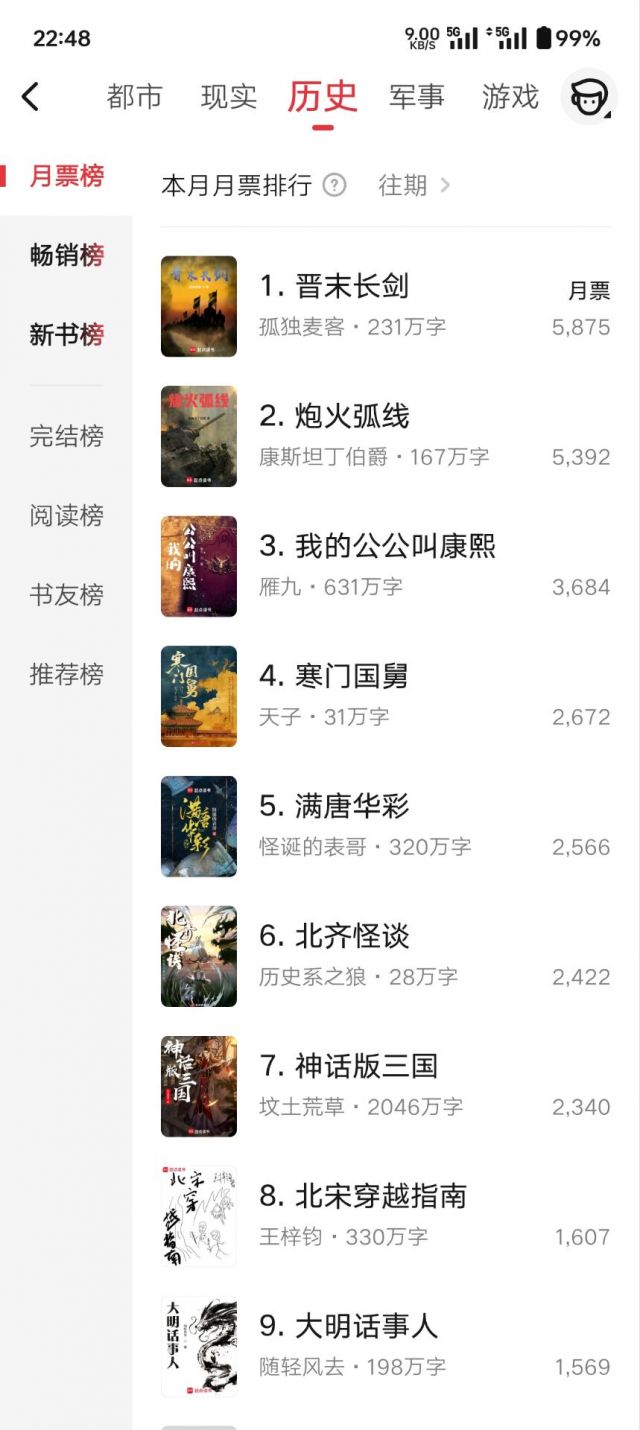The image size is (640, 1430).
Task: Switch to the 都市 category tab
Action: 134,97
